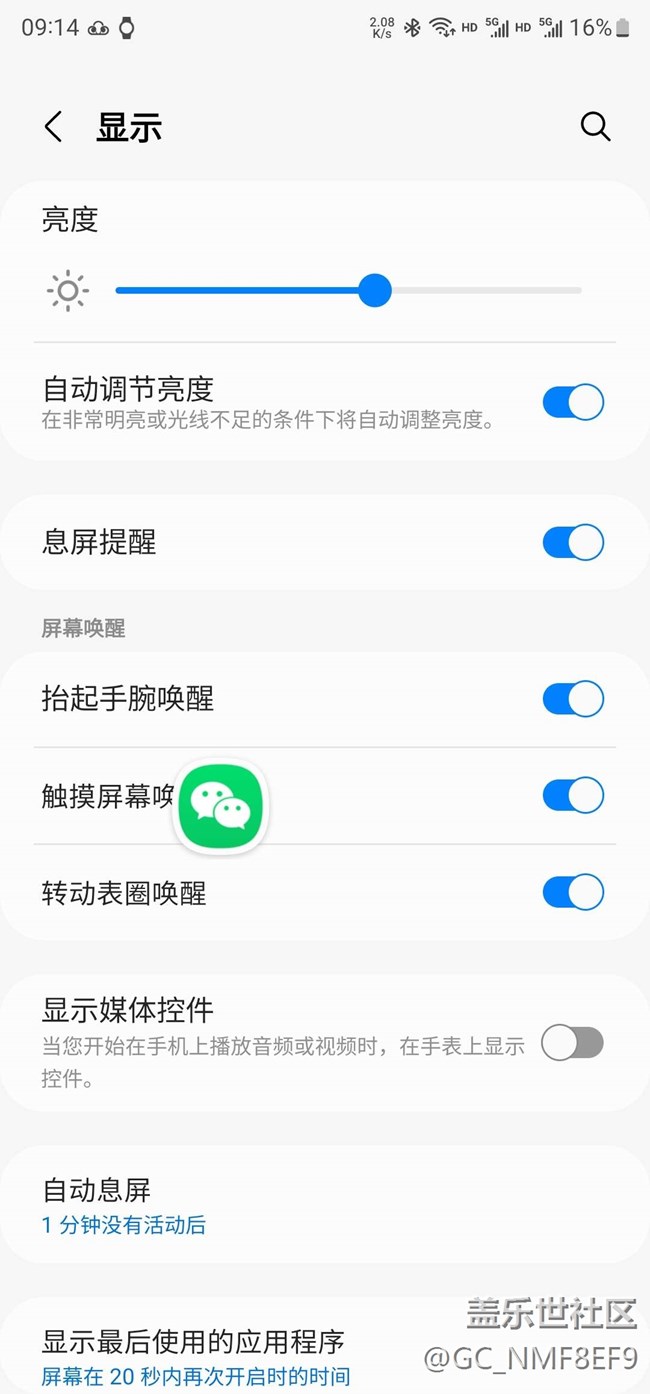This screenshot has height=1394, width=650.
Task: Set brightness by tapping the 亮度 slider
Action: click(x=348, y=291)
